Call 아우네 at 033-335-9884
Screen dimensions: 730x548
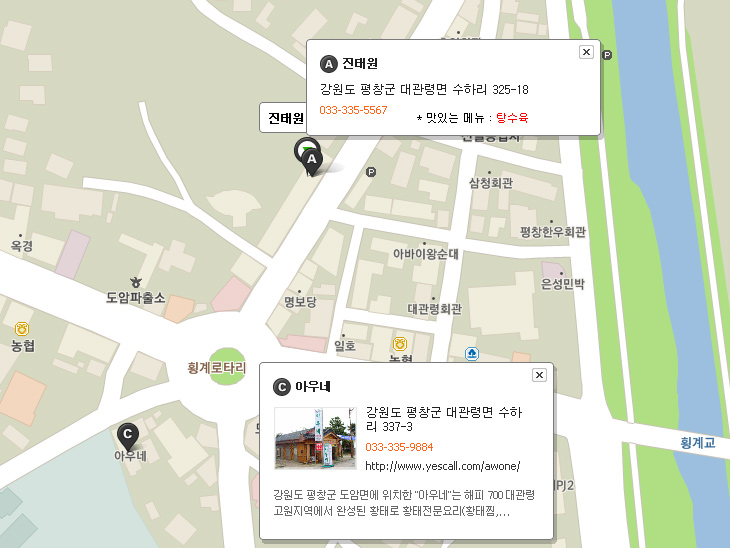click(399, 447)
